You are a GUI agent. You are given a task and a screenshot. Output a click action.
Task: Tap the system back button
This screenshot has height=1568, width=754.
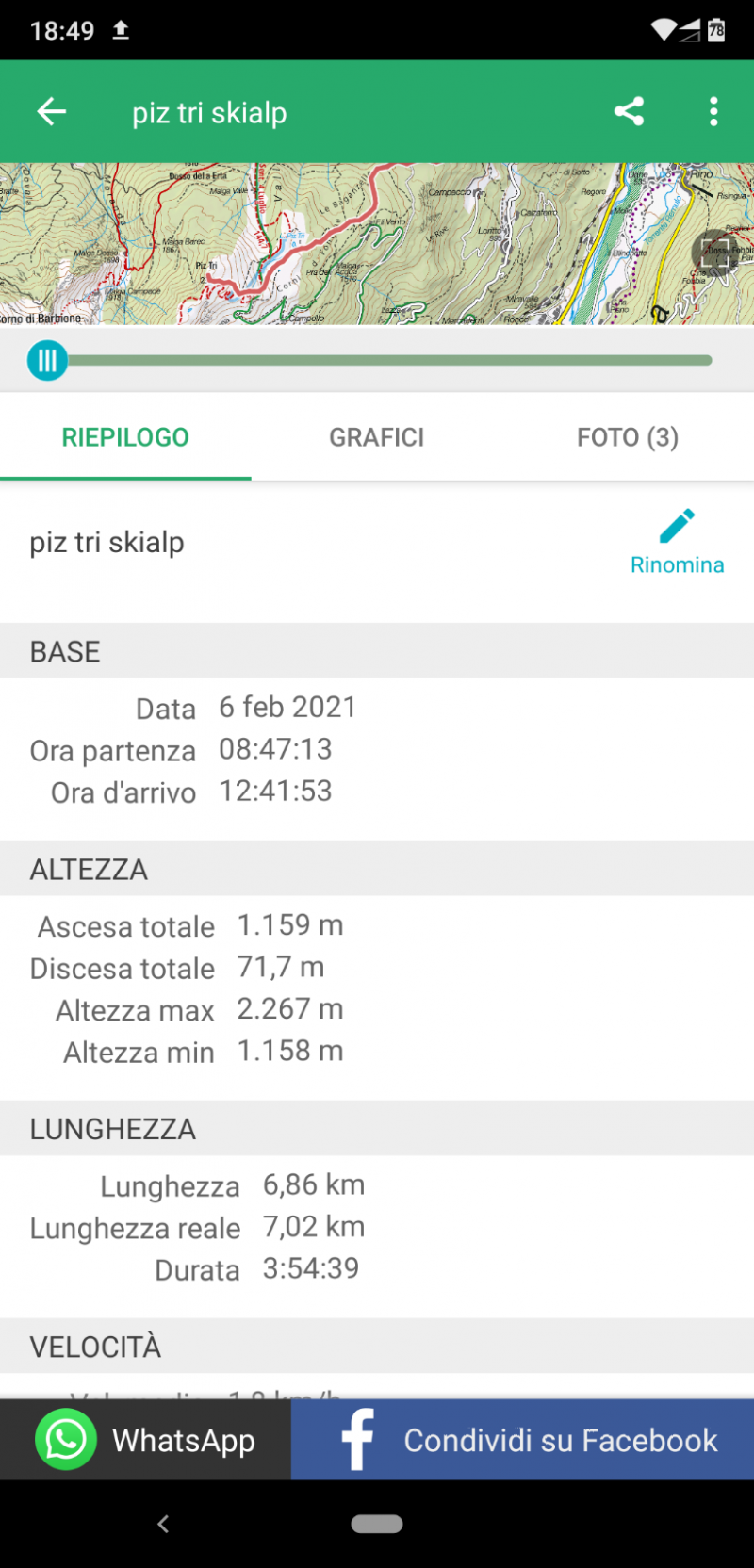click(x=163, y=1524)
